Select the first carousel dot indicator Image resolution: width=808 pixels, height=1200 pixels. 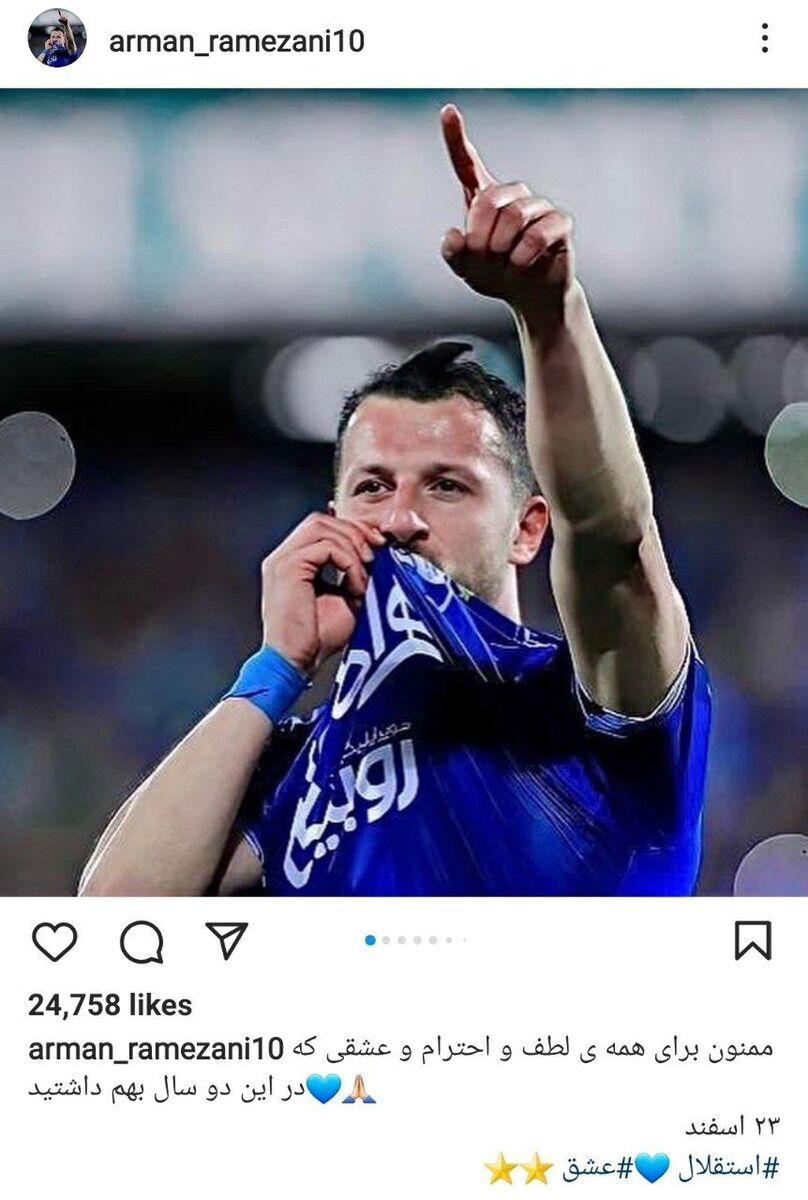pos(371,938)
